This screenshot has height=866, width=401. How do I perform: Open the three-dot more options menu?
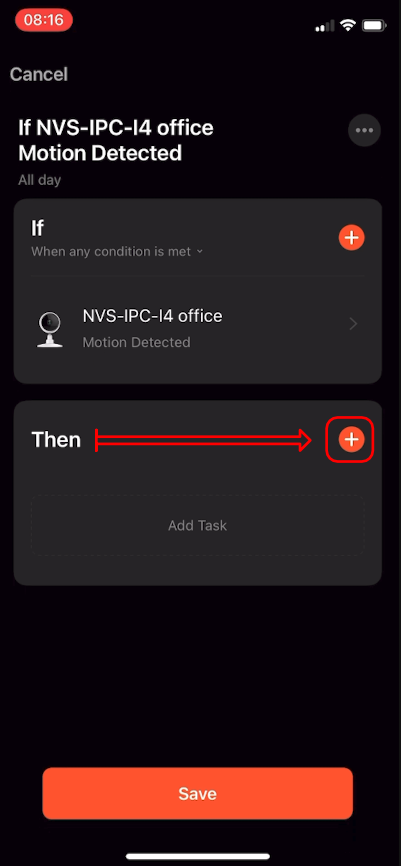click(365, 131)
